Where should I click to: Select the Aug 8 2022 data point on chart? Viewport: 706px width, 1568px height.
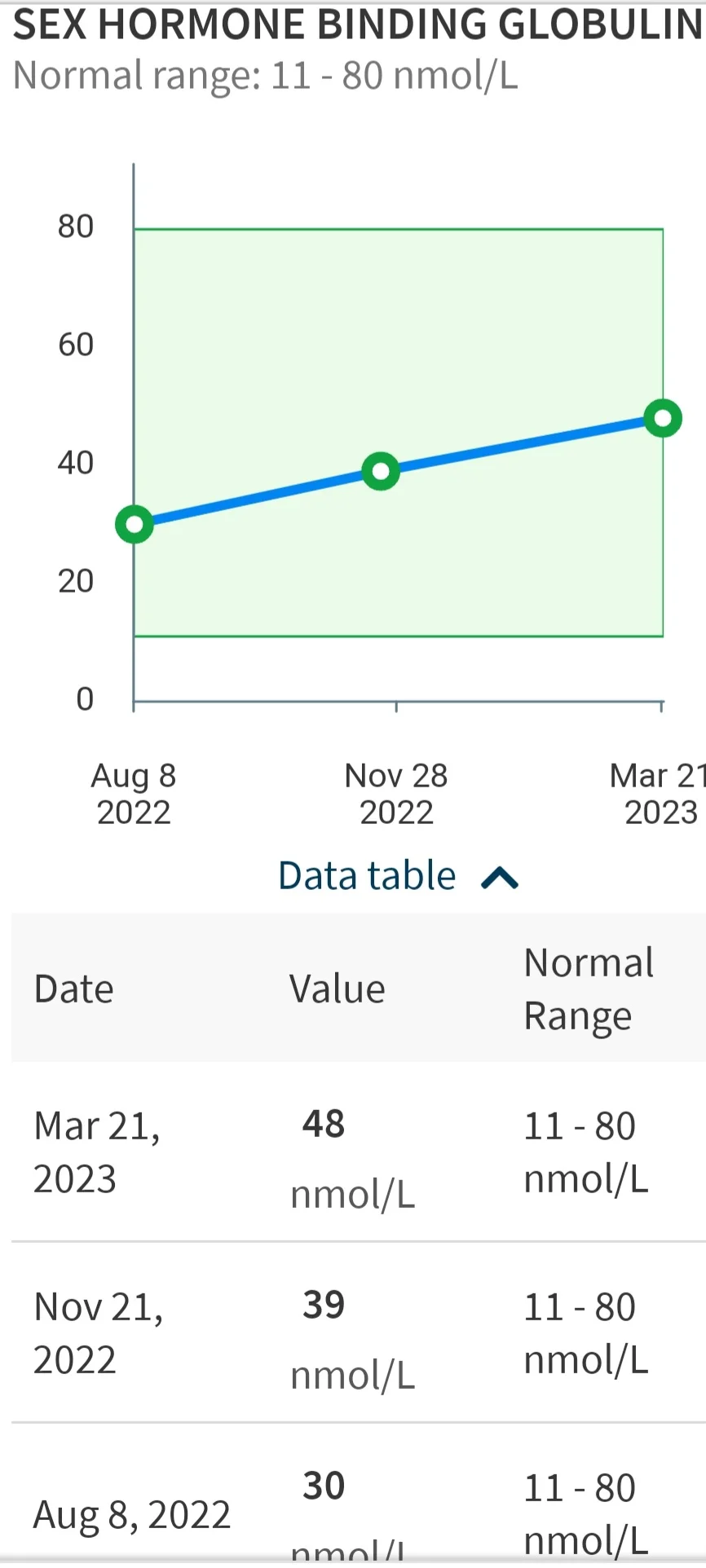[x=135, y=524]
